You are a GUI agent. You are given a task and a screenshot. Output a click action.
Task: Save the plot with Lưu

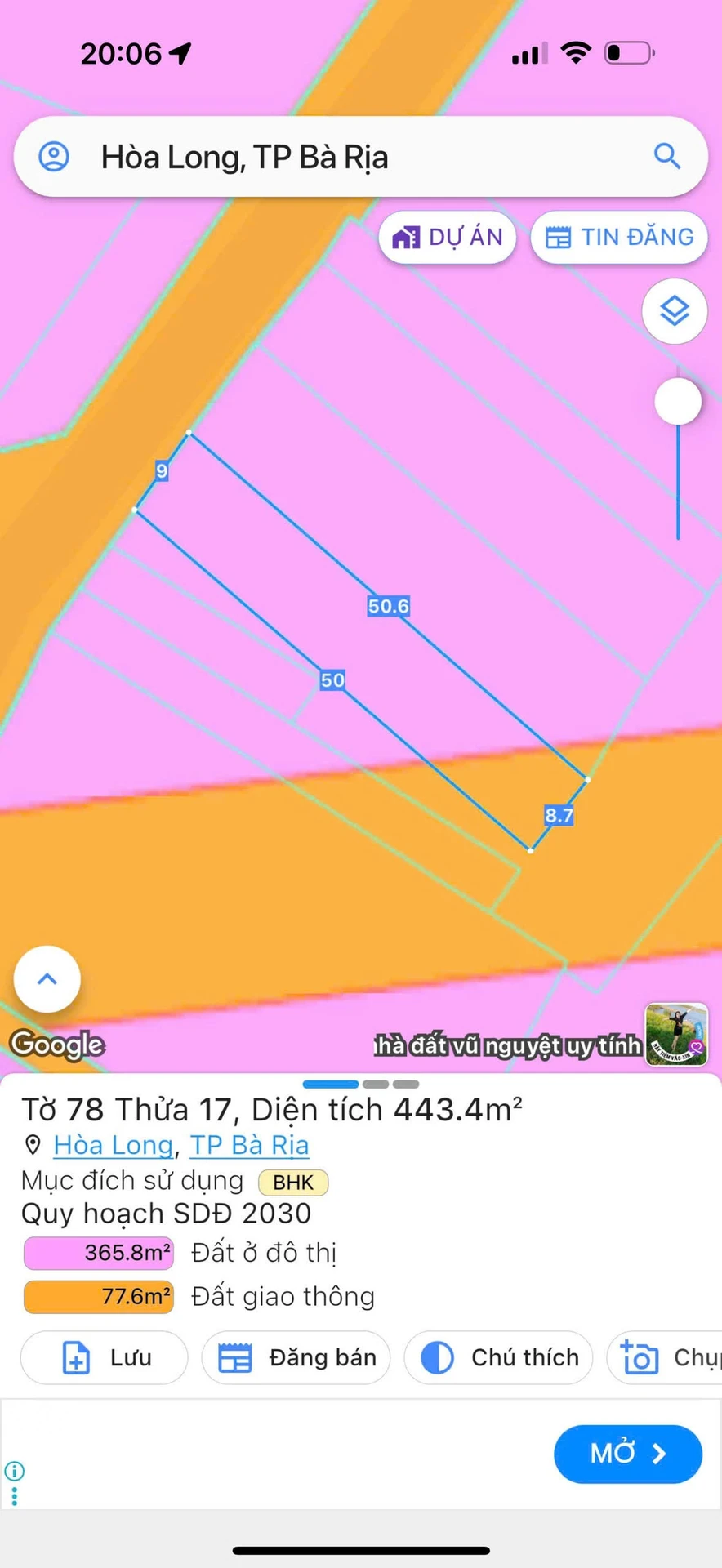105,1357
